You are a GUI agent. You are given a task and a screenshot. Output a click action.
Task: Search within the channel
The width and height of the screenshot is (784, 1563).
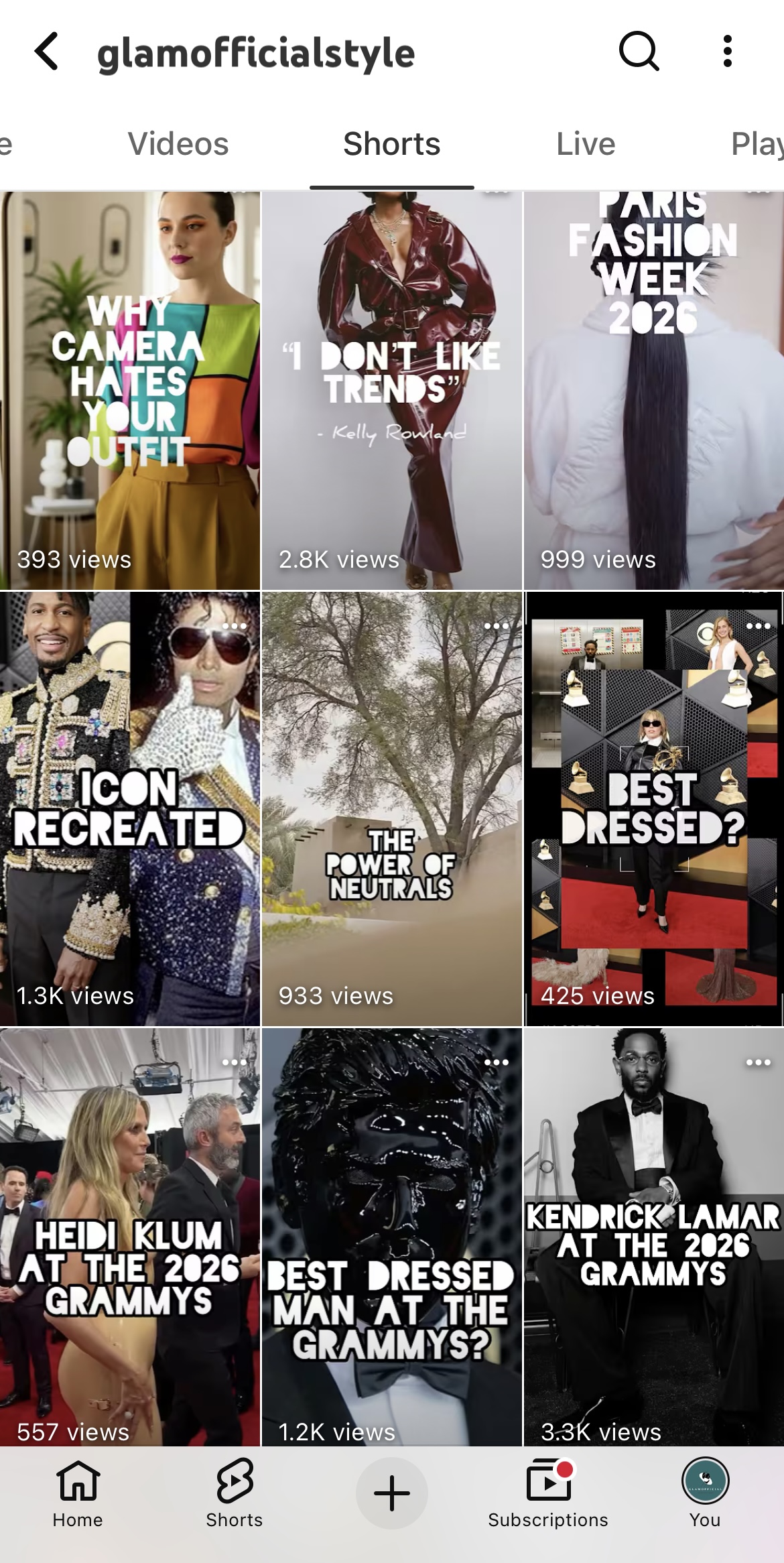coord(639,52)
